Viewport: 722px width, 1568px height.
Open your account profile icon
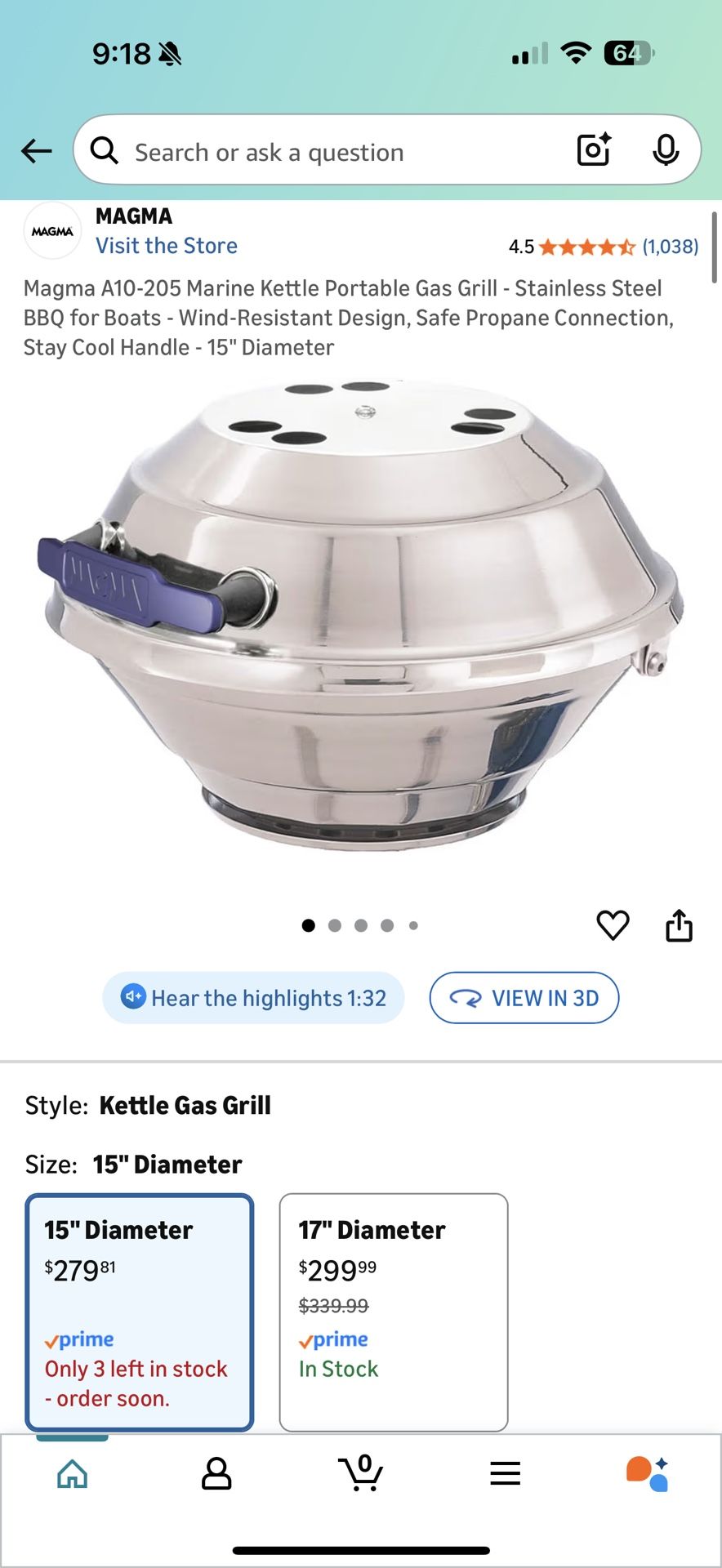pyautogui.click(x=216, y=1474)
